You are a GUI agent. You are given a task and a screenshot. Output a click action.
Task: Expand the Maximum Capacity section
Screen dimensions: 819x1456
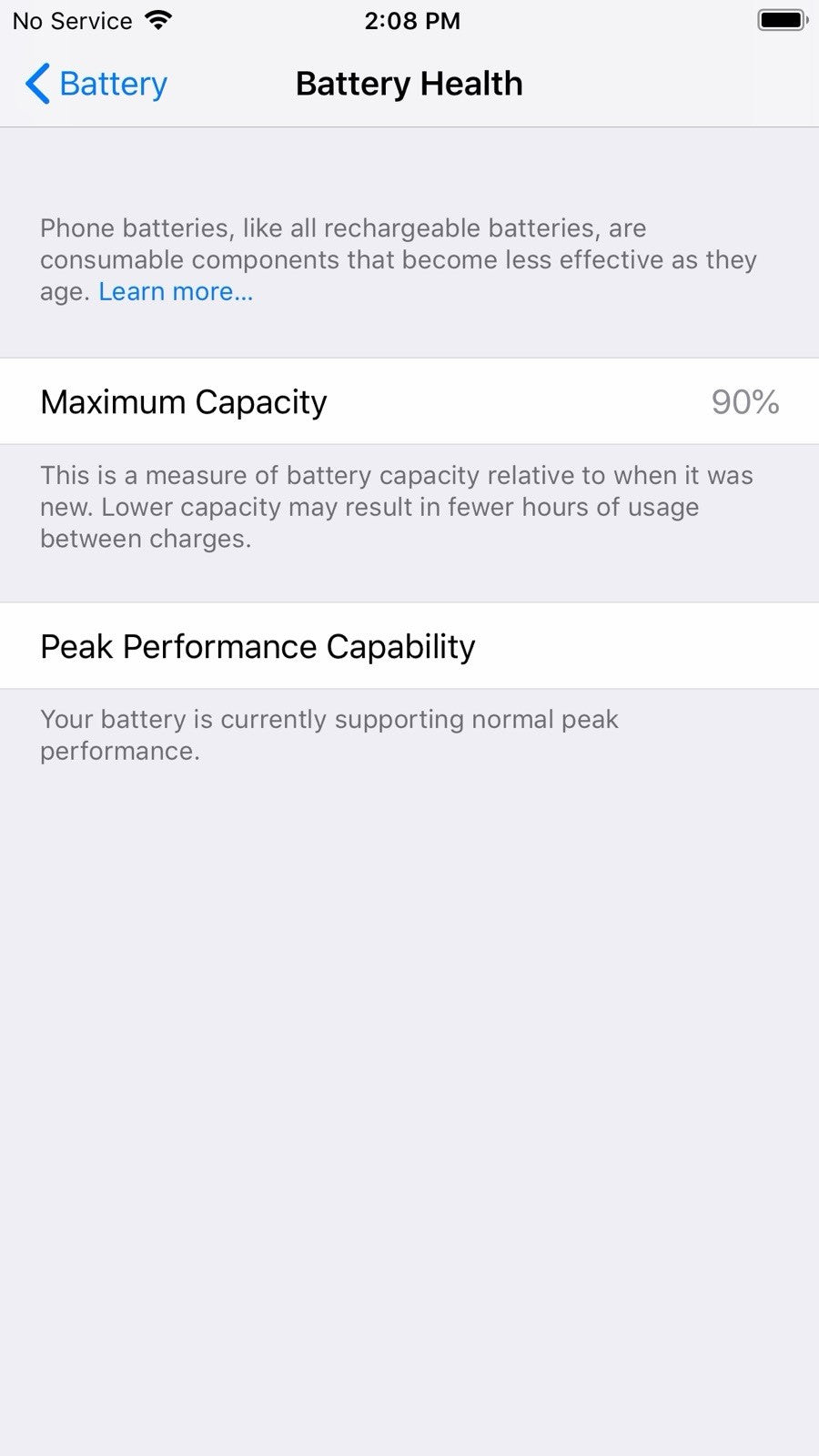(x=409, y=401)
